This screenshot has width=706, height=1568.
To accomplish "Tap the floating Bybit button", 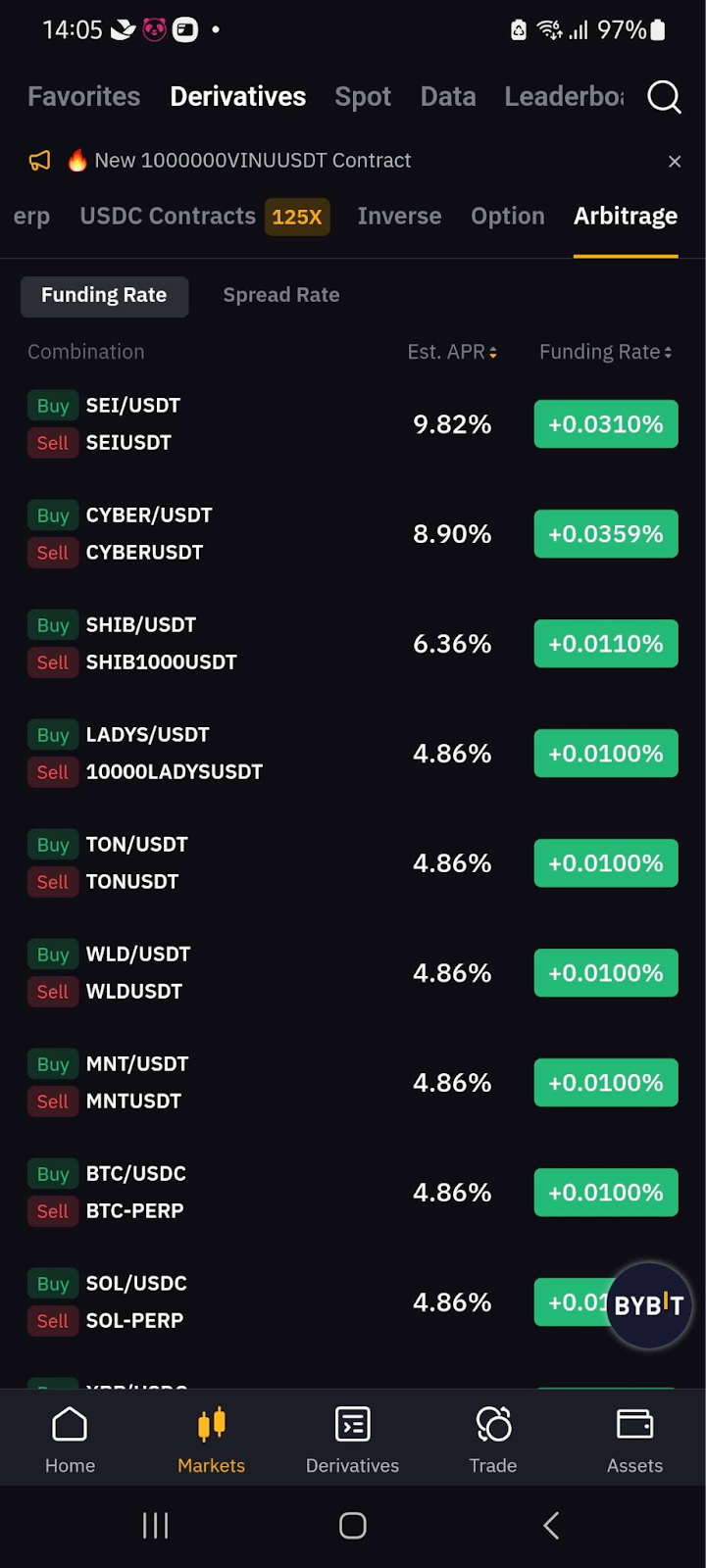I will 649,1305.
